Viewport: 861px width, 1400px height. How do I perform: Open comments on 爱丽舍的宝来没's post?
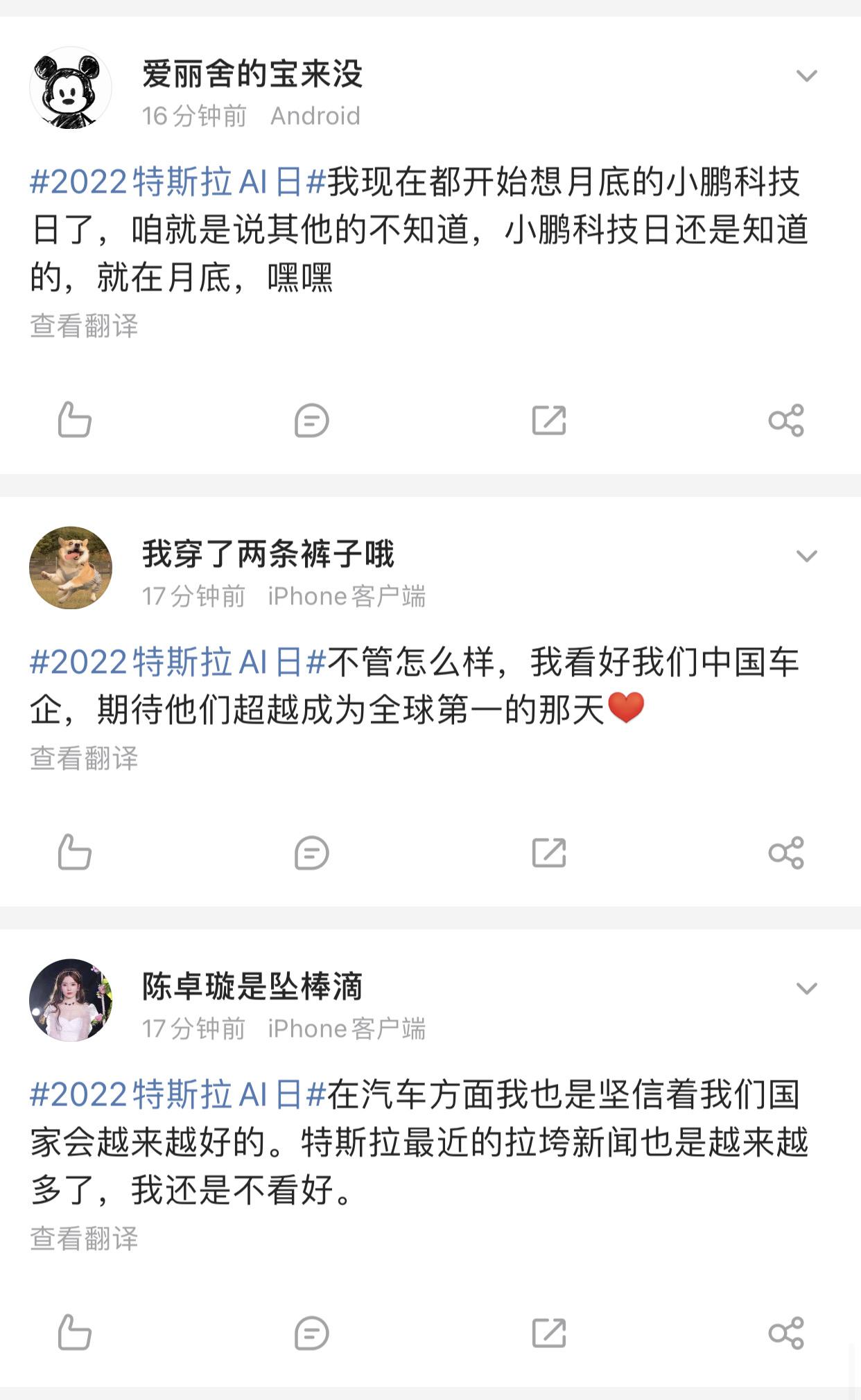point(311,421)
